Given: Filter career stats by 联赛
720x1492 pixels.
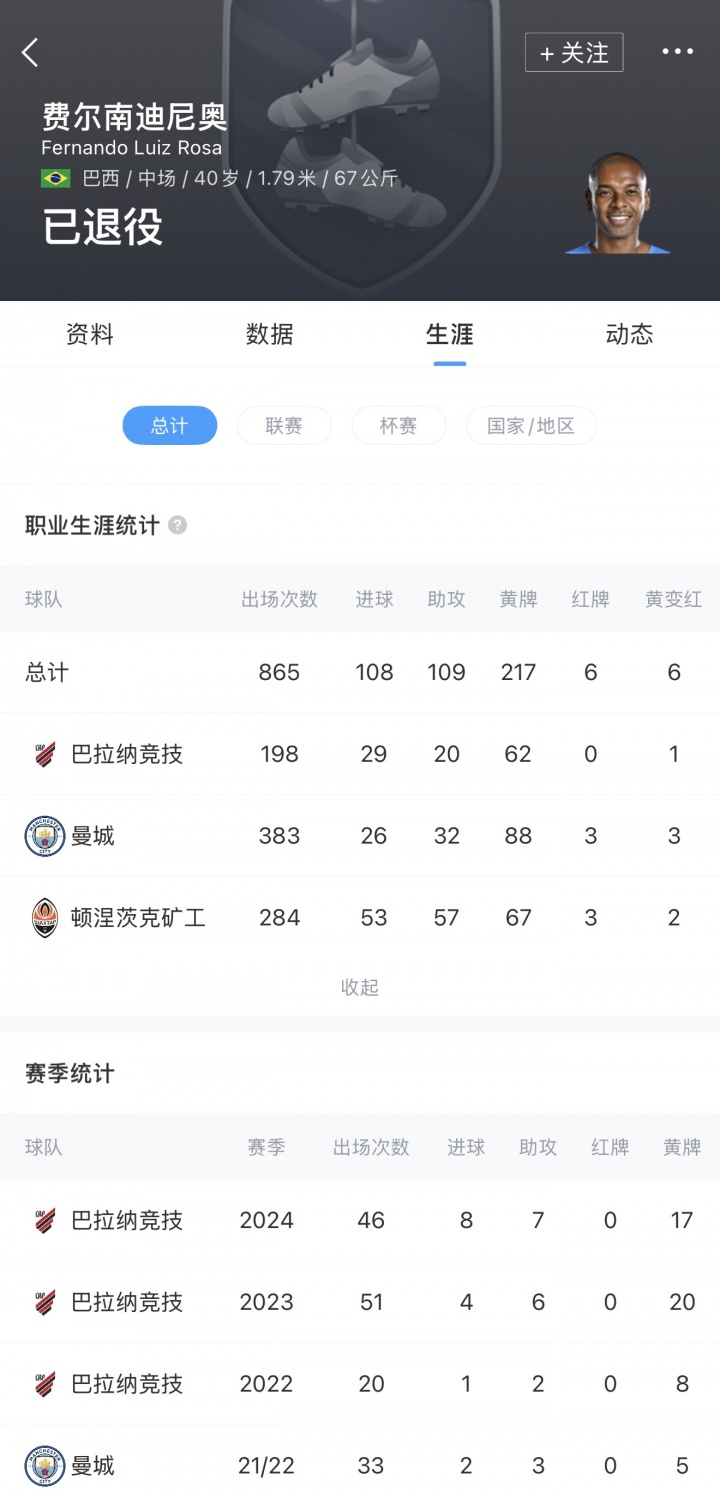Looking at the screenshot, I should point(284,426).
